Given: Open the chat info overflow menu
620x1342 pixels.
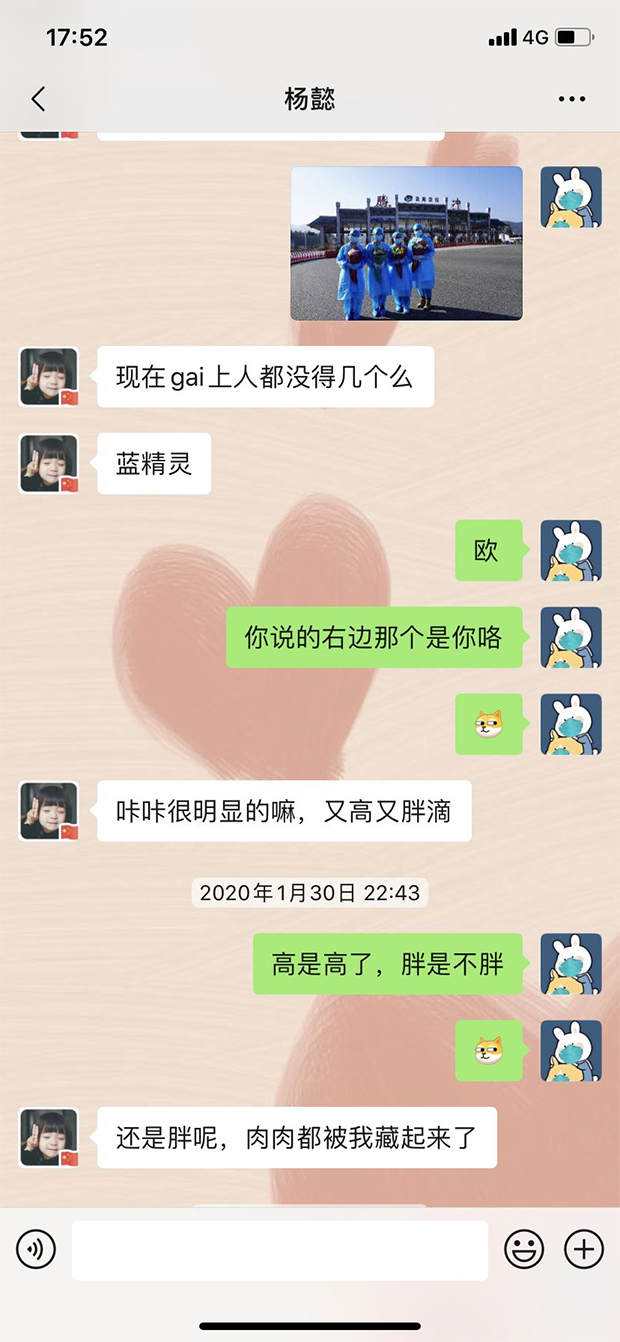Looking at the screenshot, I should tap(572, 99).
